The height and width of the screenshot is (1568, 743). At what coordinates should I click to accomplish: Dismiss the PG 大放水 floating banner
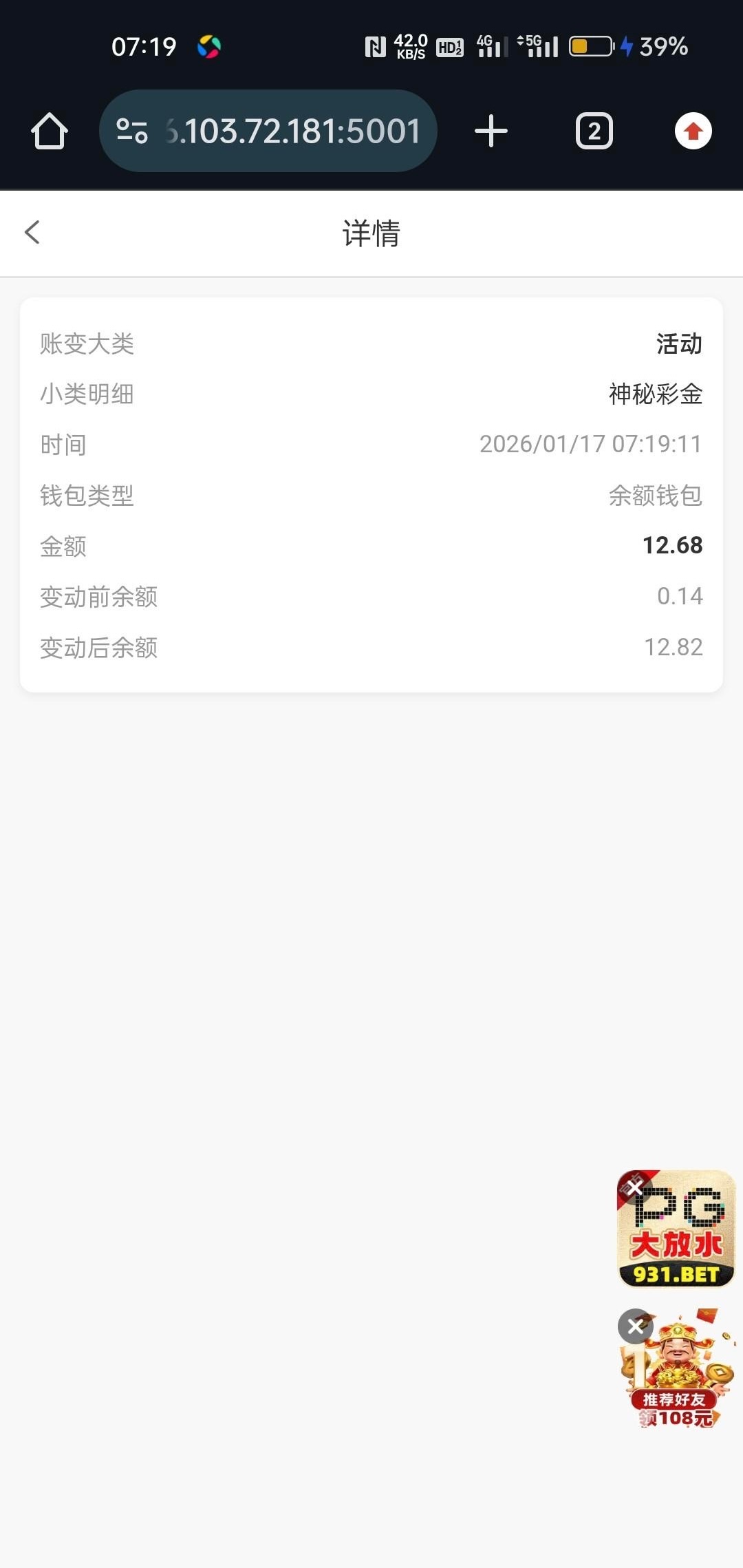(x=634, y=1187)
